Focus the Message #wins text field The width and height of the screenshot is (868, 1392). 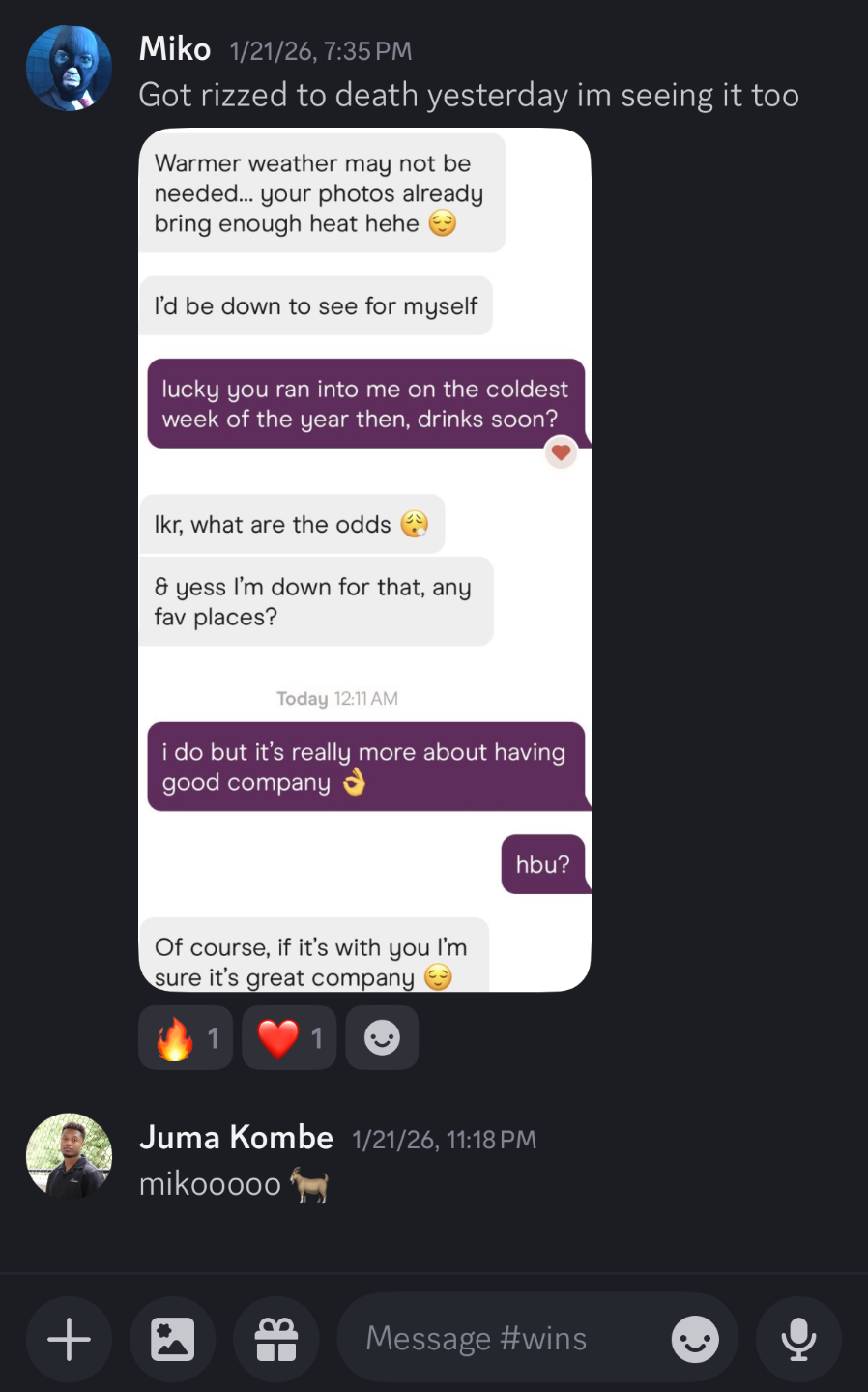click(503, 1339)
